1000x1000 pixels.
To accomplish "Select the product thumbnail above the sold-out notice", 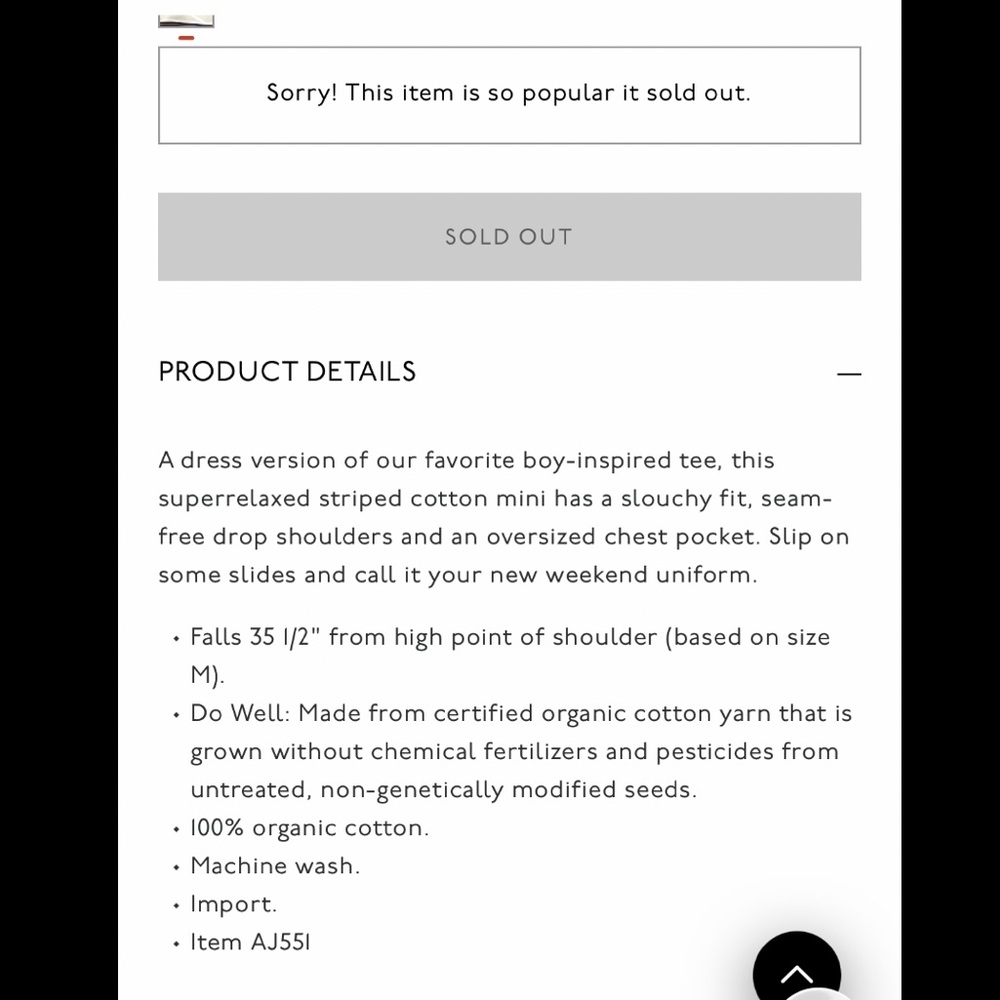I will [186, 21].
